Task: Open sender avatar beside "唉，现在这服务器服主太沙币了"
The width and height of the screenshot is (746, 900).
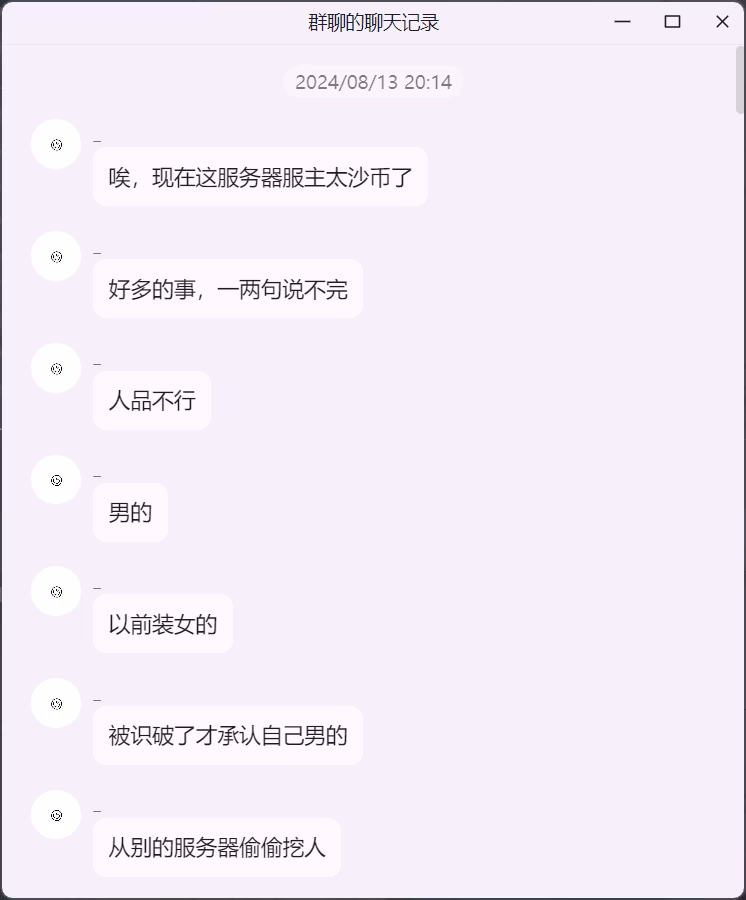Action: click(x=56, y=145)
